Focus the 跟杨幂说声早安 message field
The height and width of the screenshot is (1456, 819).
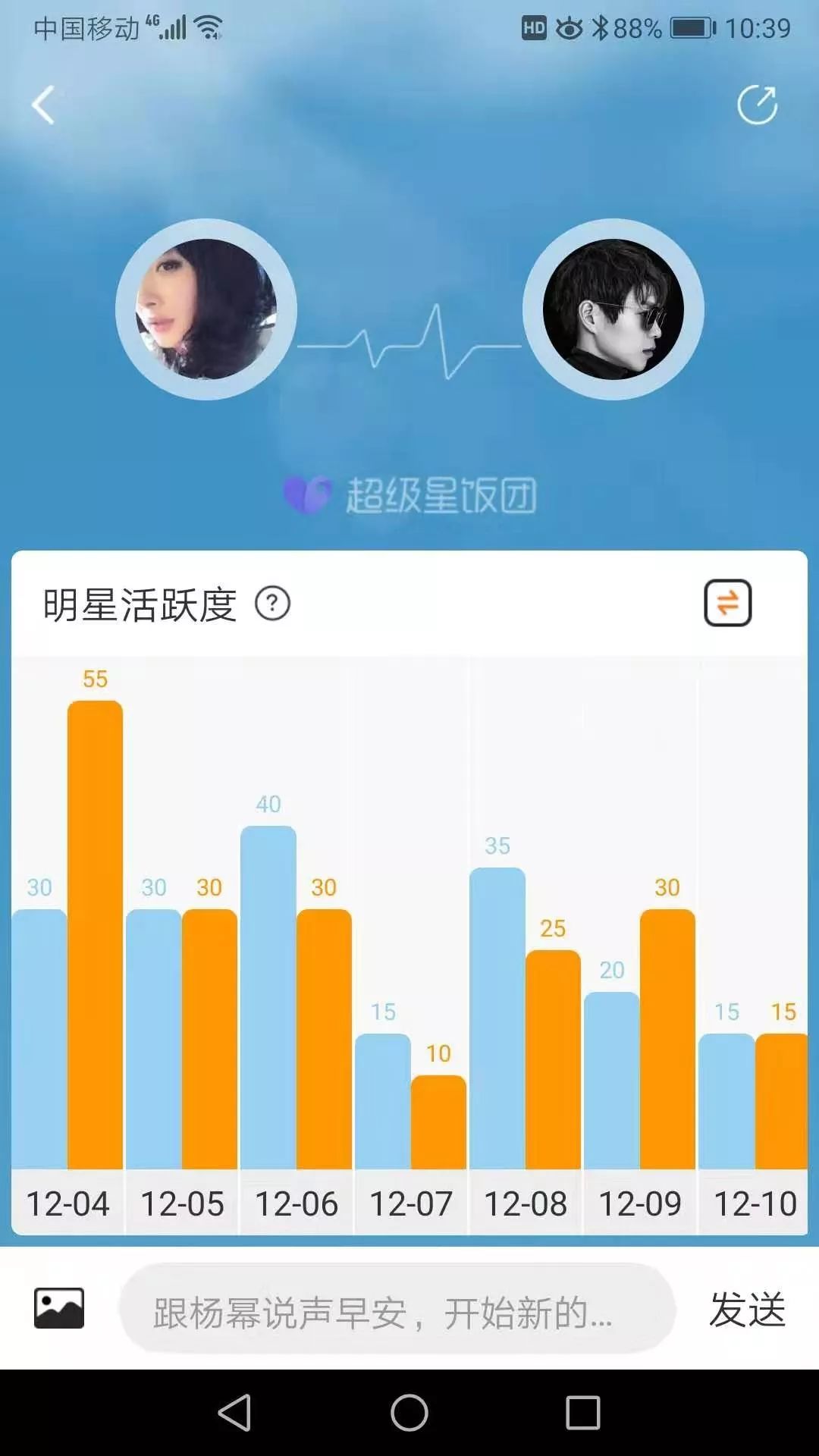pyautogui.click(x=397, y=1312)
